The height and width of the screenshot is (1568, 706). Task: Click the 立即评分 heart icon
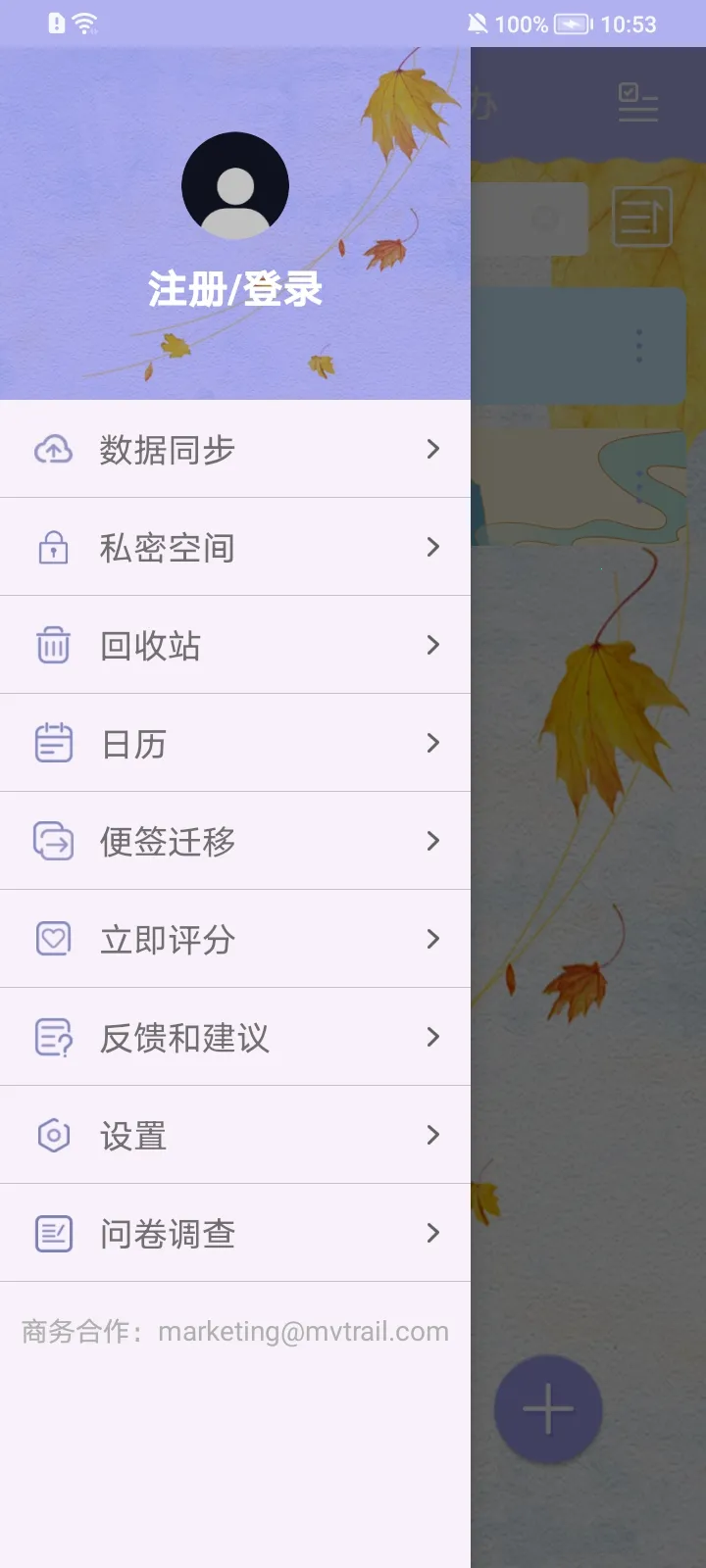tap(53, 939)
